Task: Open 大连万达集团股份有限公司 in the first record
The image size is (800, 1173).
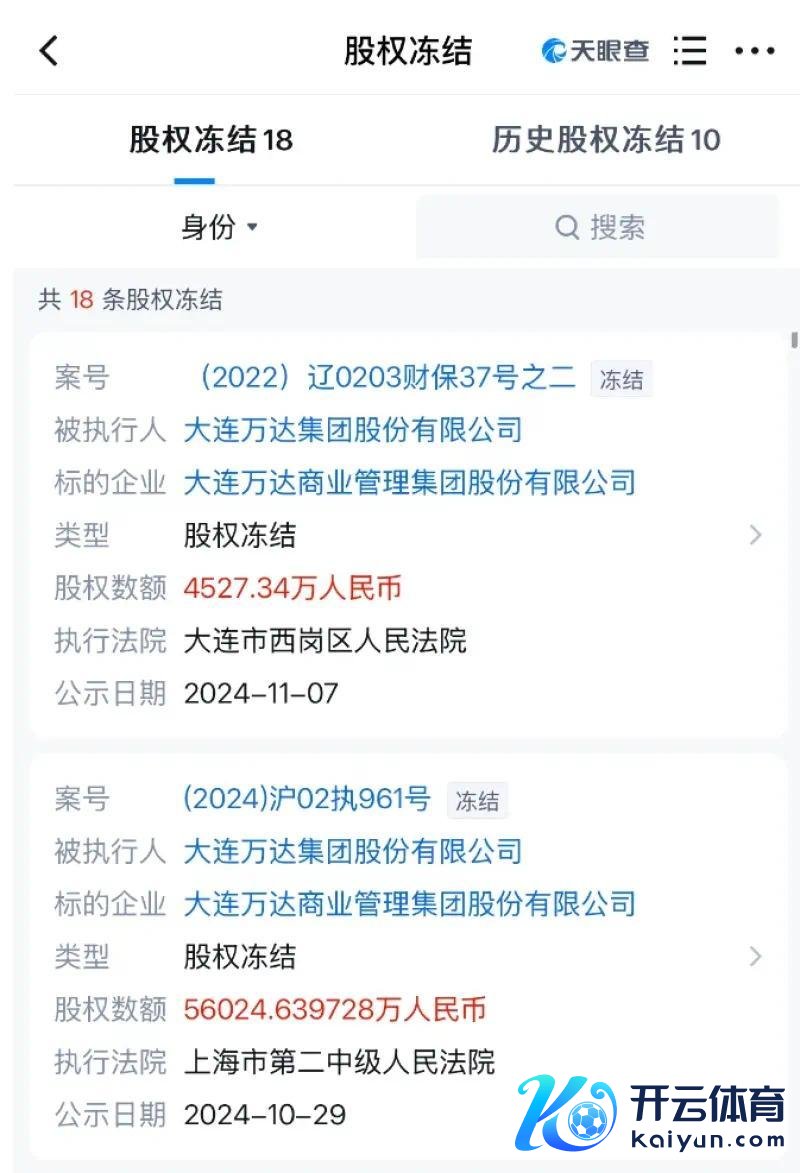Action: (x=352, y=430)
